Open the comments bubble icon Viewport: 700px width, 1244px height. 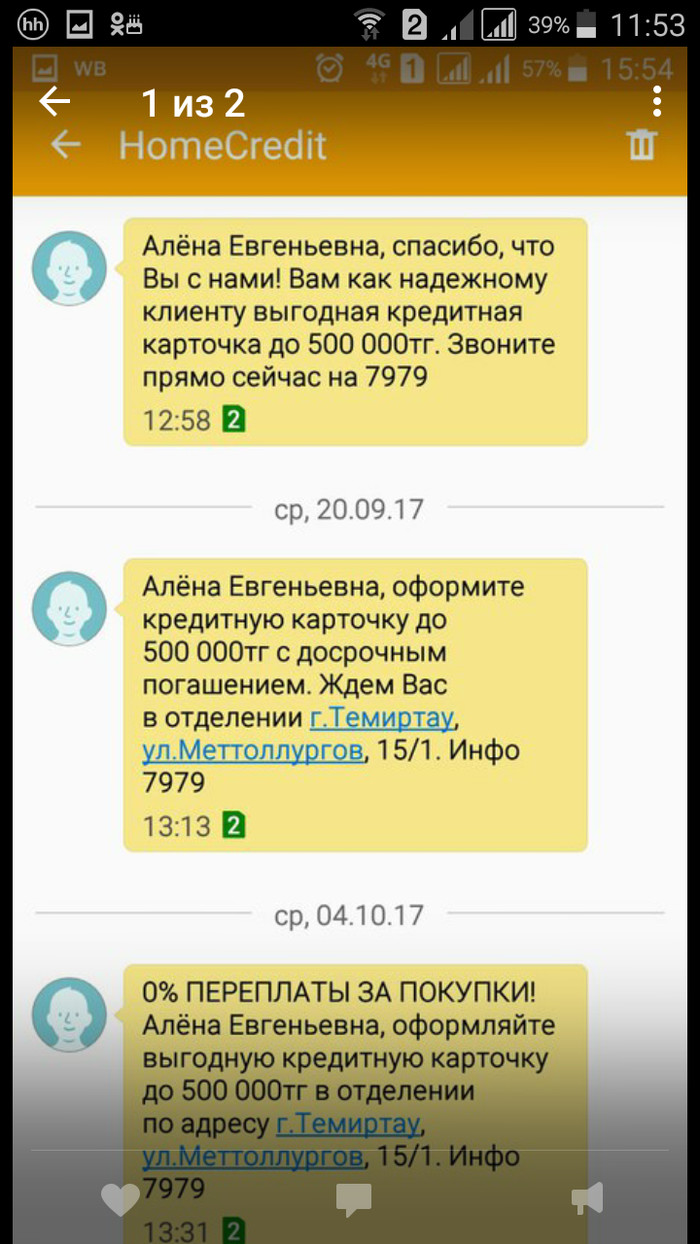pos(353,1199)
